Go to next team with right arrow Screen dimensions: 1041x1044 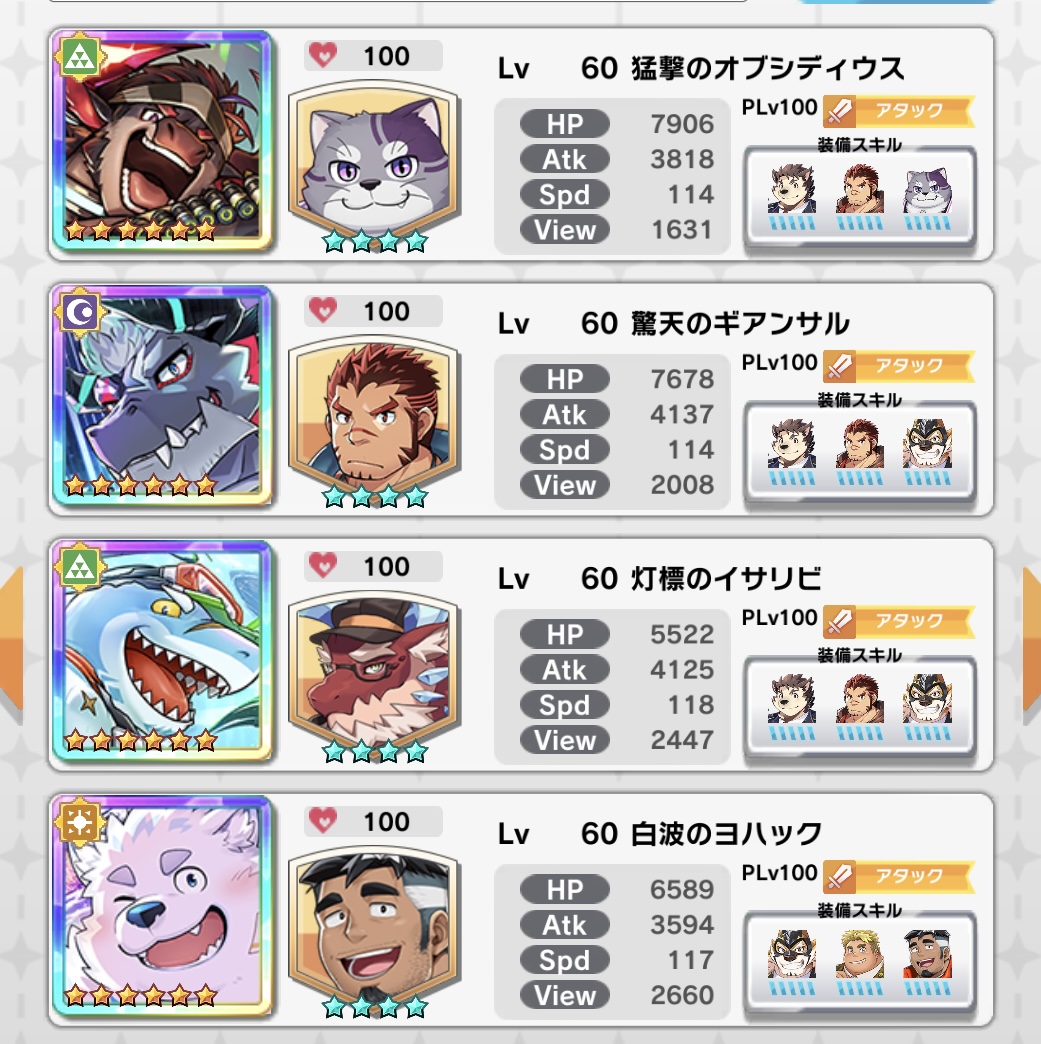pyautogui.click(x=1031, y=640)
